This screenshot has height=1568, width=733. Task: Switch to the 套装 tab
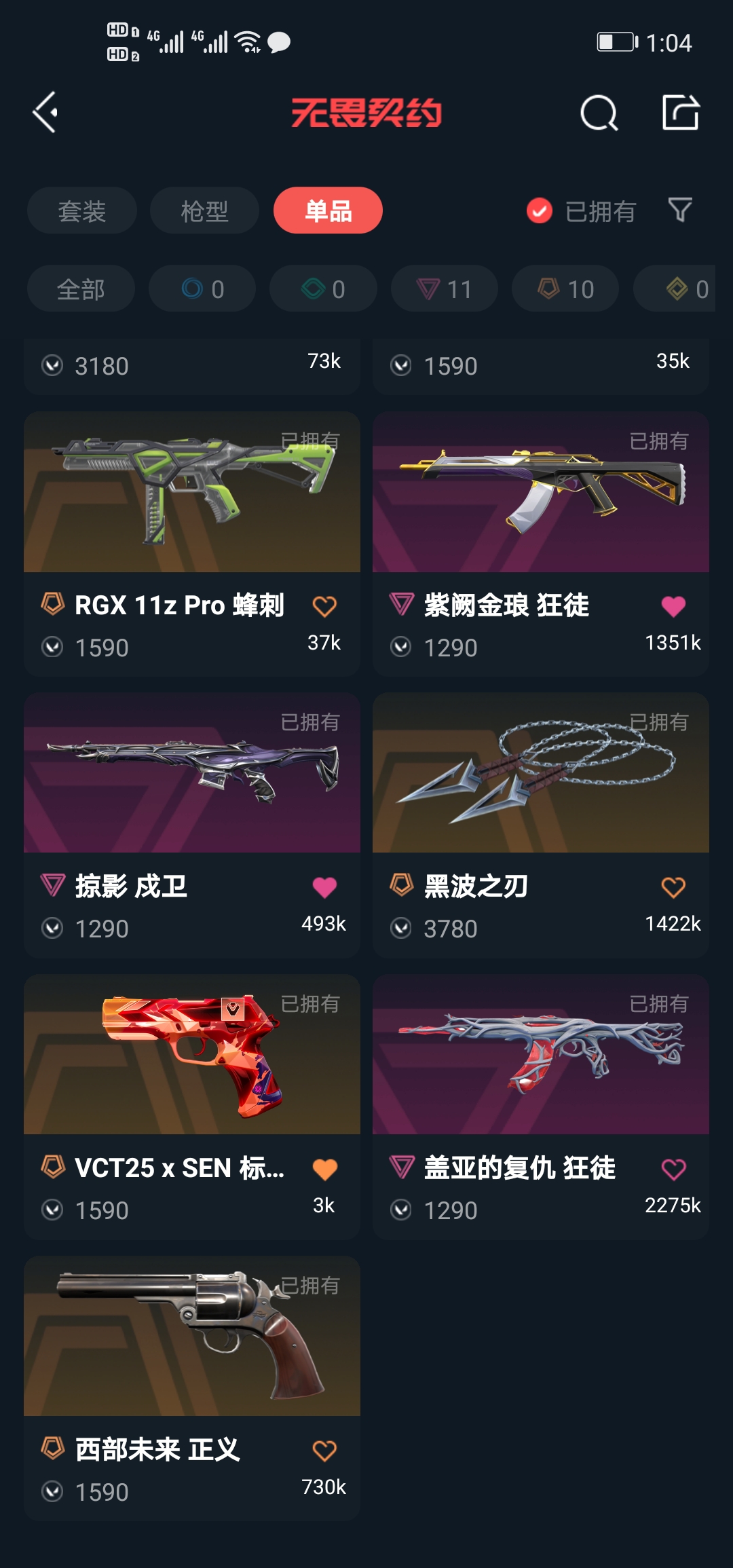point(81,210)
